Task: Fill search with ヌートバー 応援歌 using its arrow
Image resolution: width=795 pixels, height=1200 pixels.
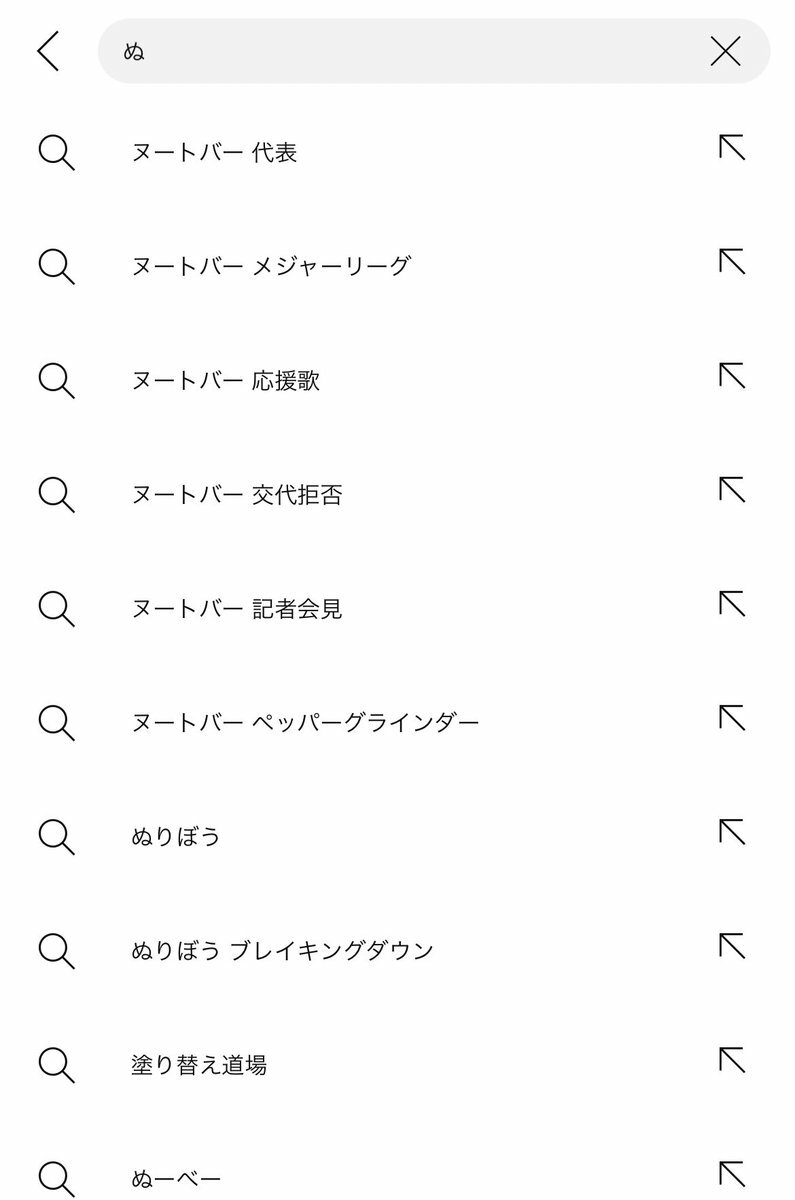Action: point(732,377)
